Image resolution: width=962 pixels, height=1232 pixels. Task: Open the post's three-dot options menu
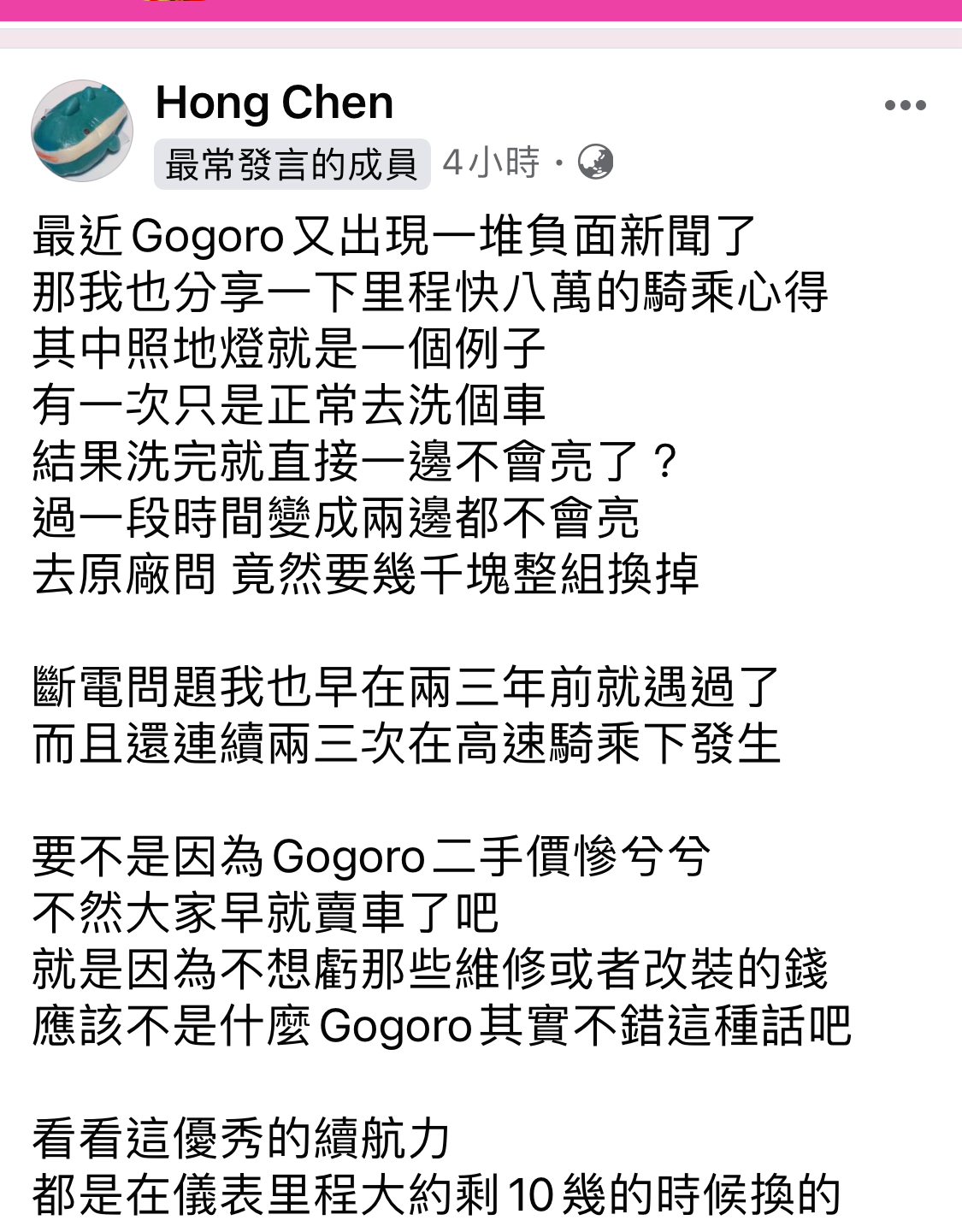click(x=905, y=106)
